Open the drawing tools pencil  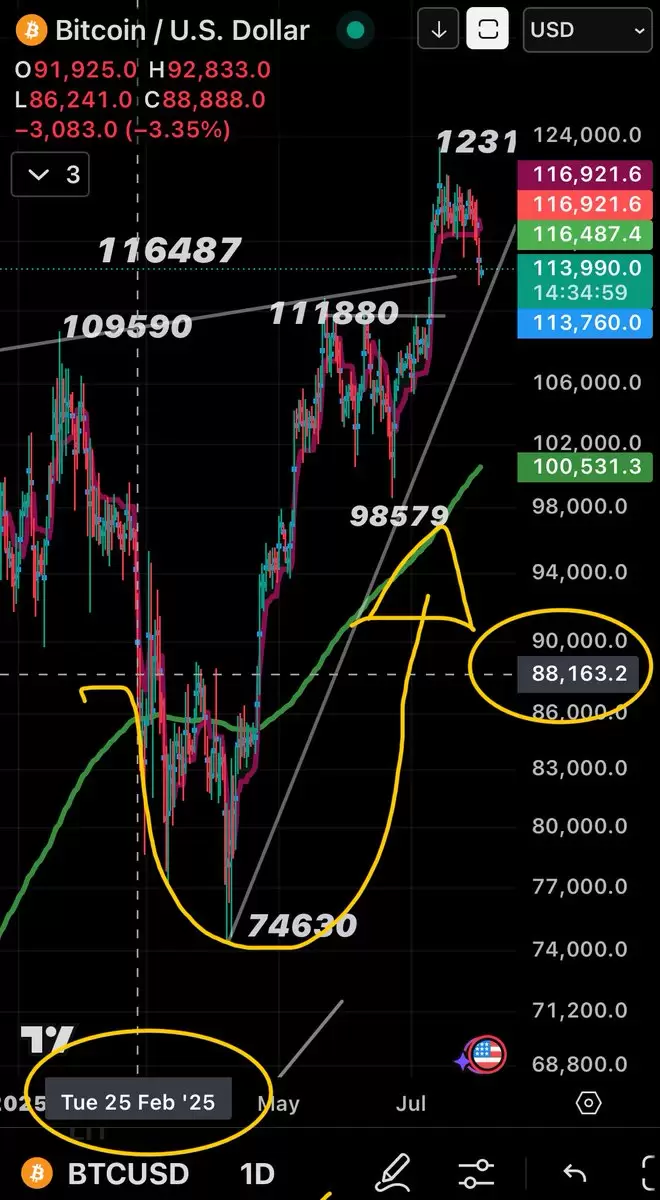coord(397,1172)
